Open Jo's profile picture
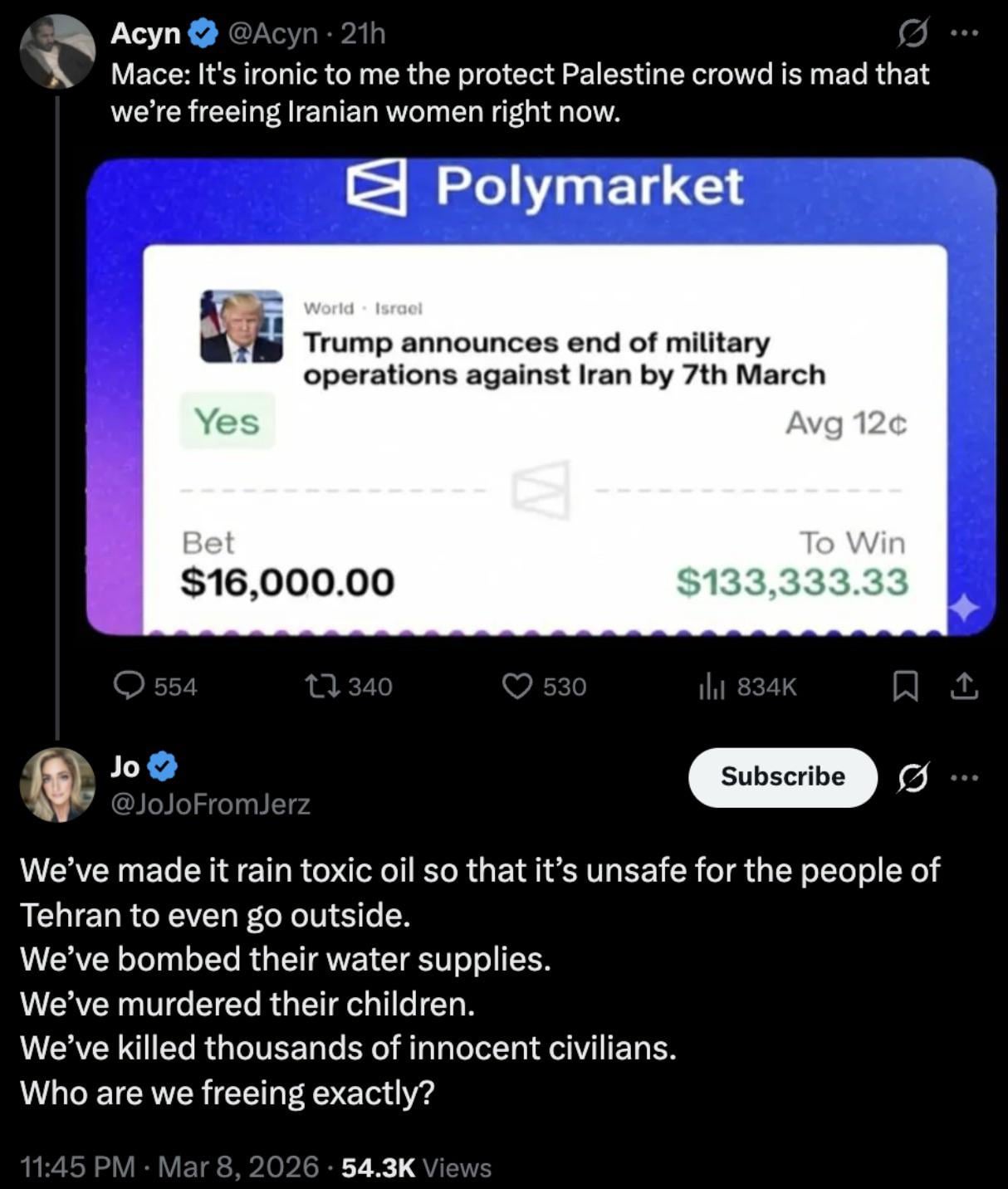This screenshot has width=1008, height=1189. (57, 785)
